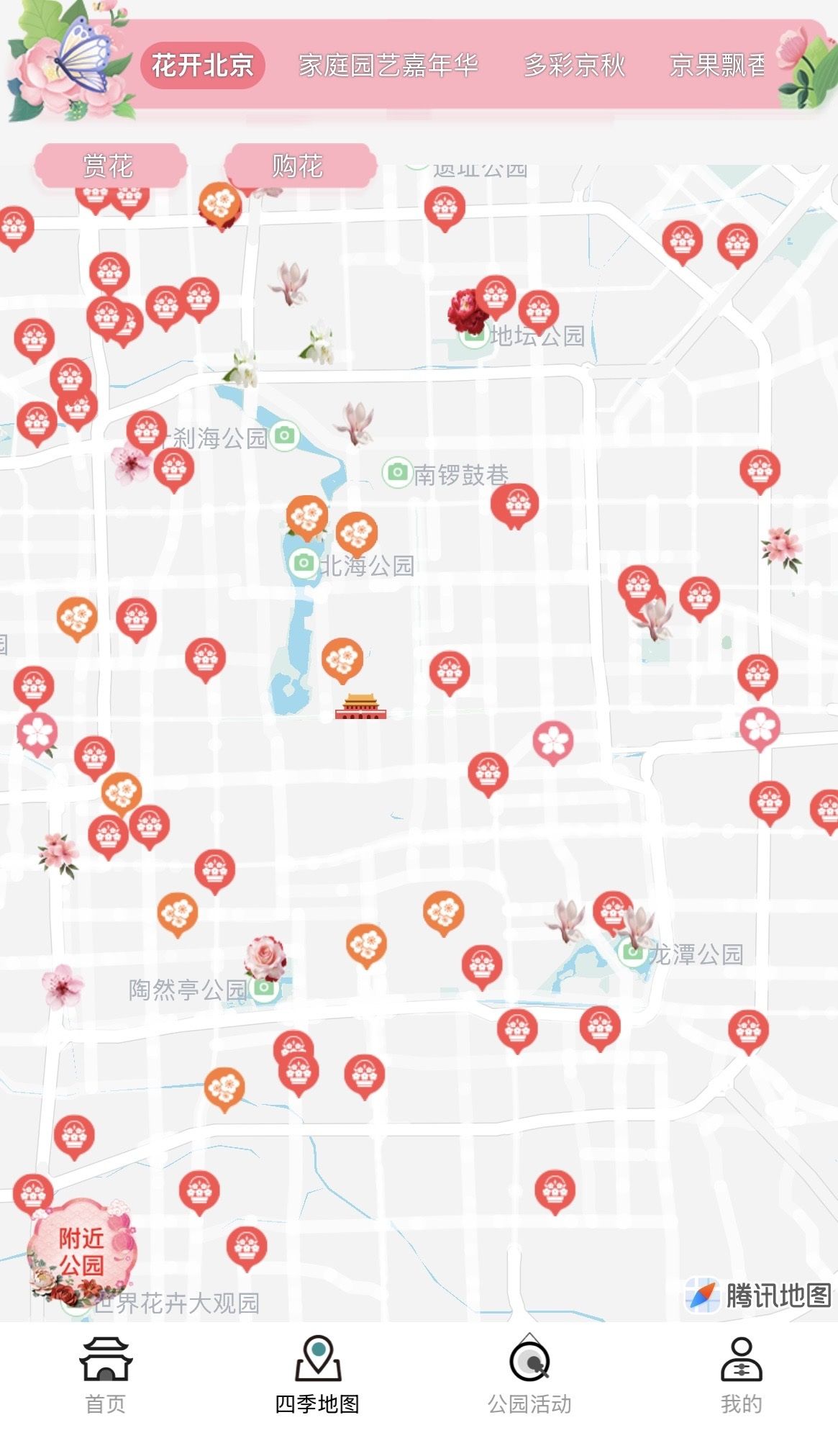This screenshot has height=1456, width=838.
Task: Go to 首页 home tab
Action: (x=106, y=1373)
